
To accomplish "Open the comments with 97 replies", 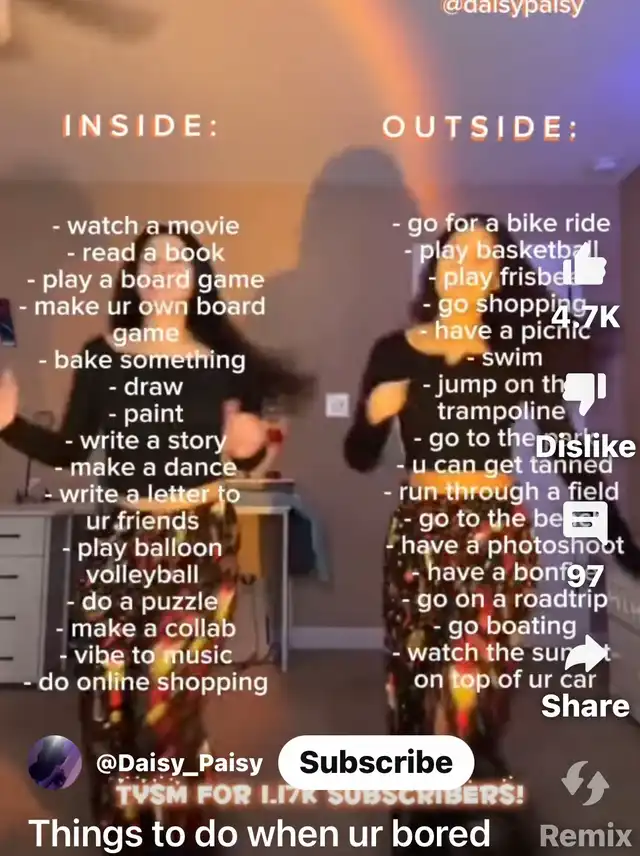I will [585, 523].
